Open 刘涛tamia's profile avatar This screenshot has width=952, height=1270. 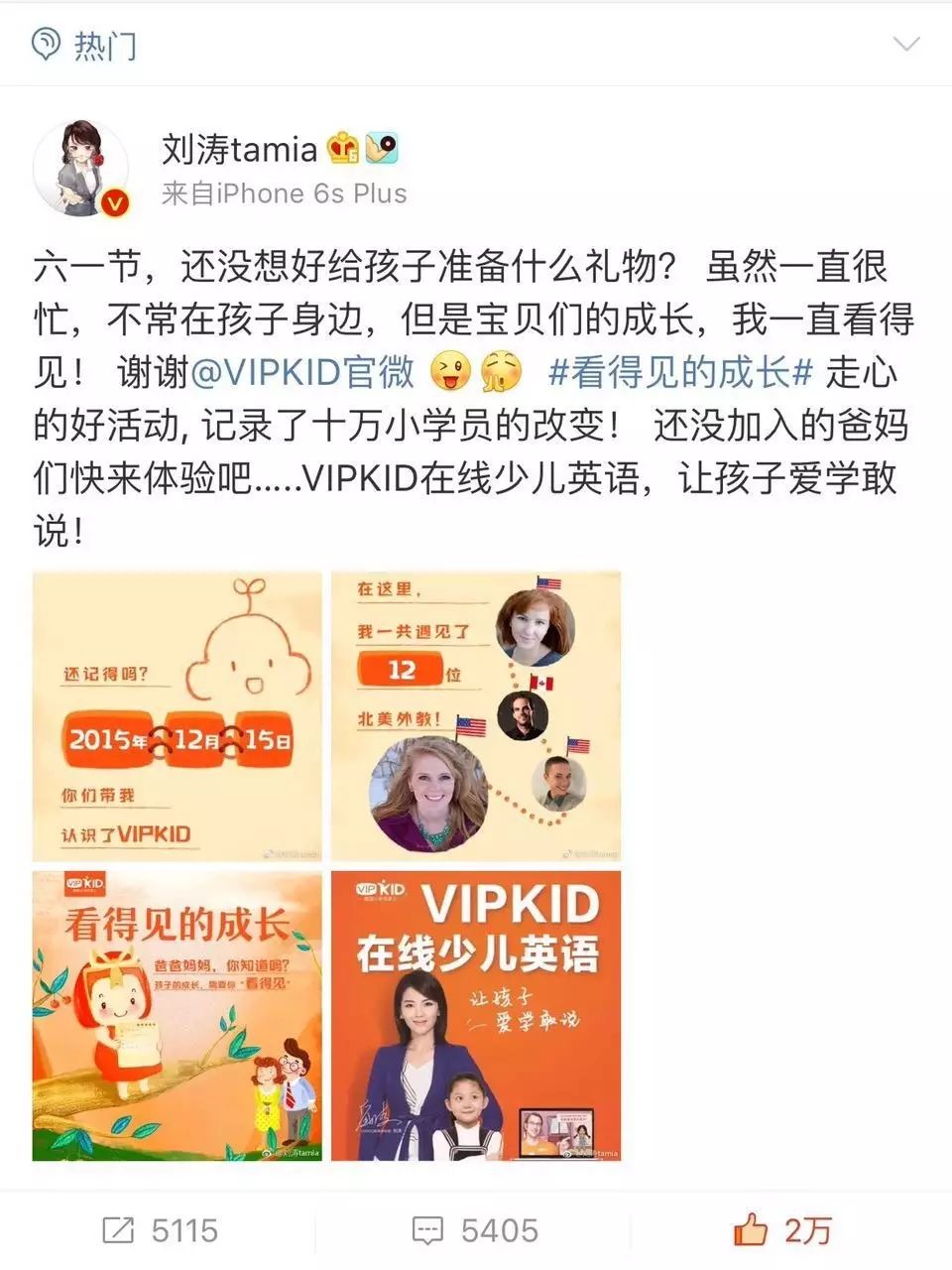81,170
